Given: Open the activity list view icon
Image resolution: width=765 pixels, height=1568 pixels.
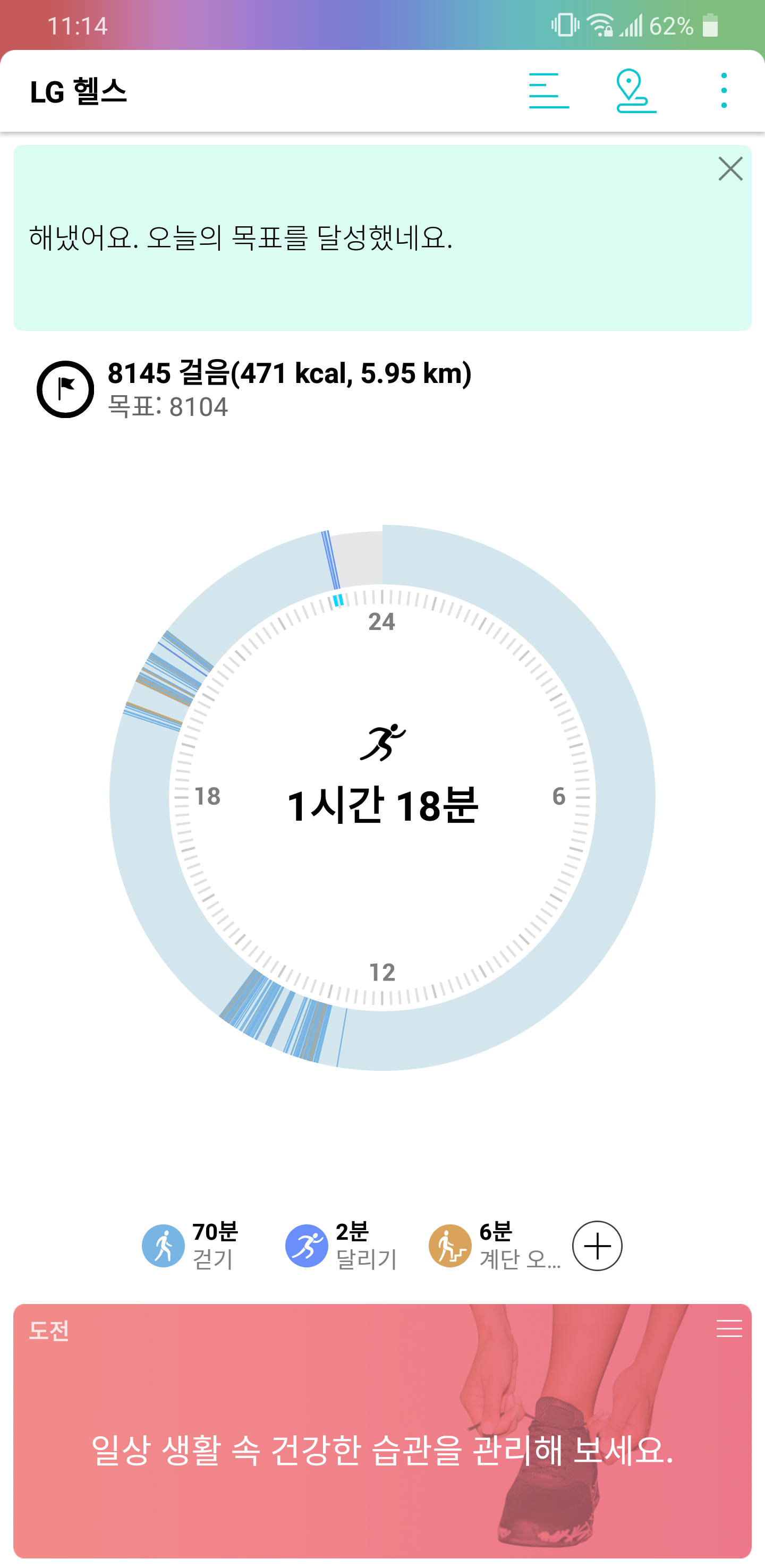Looking at the screenshot, I should [x=548, y=91].
